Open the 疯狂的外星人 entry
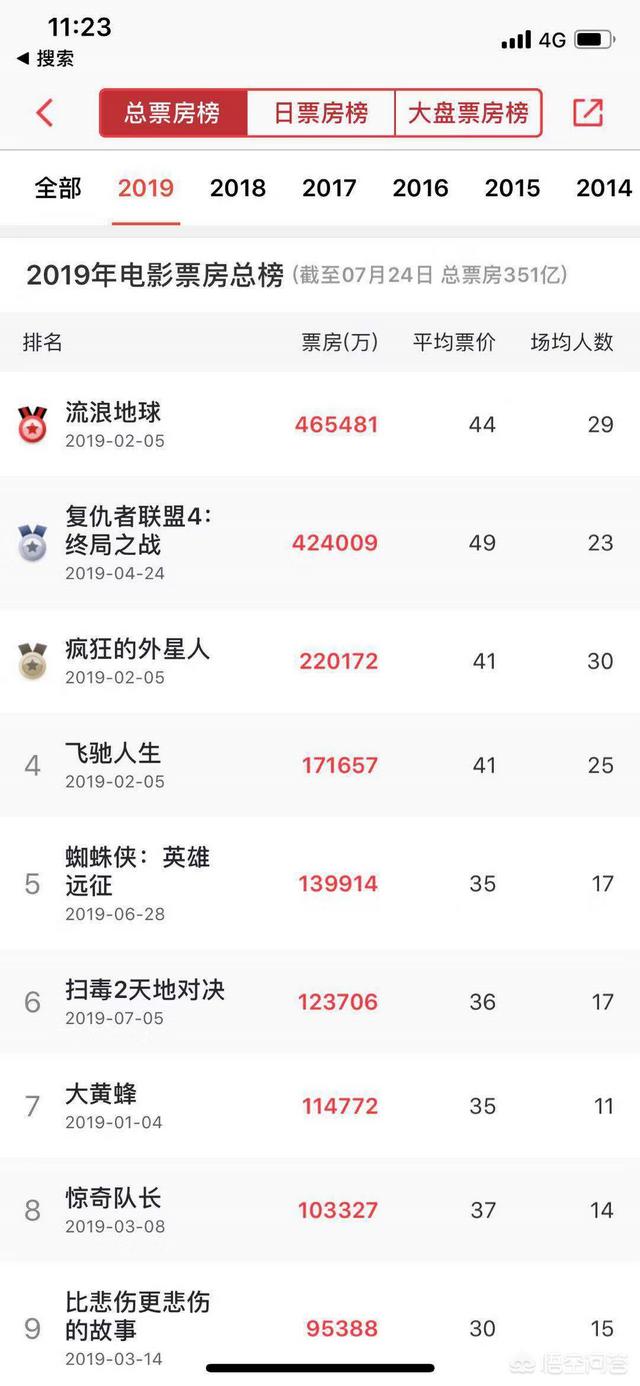 point(320,661)
